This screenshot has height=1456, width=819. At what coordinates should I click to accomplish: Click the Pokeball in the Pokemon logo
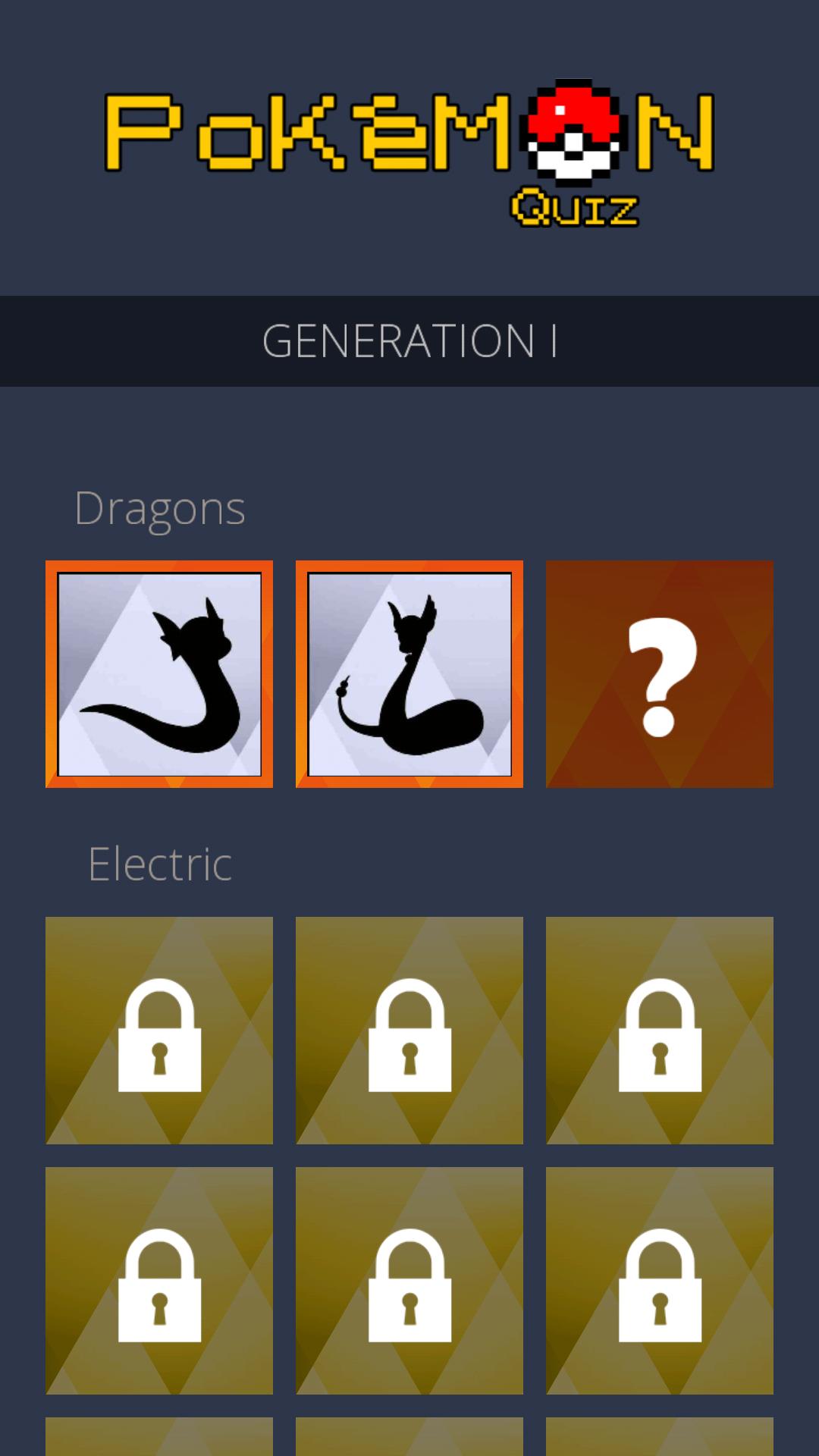(x=573, y=133)
